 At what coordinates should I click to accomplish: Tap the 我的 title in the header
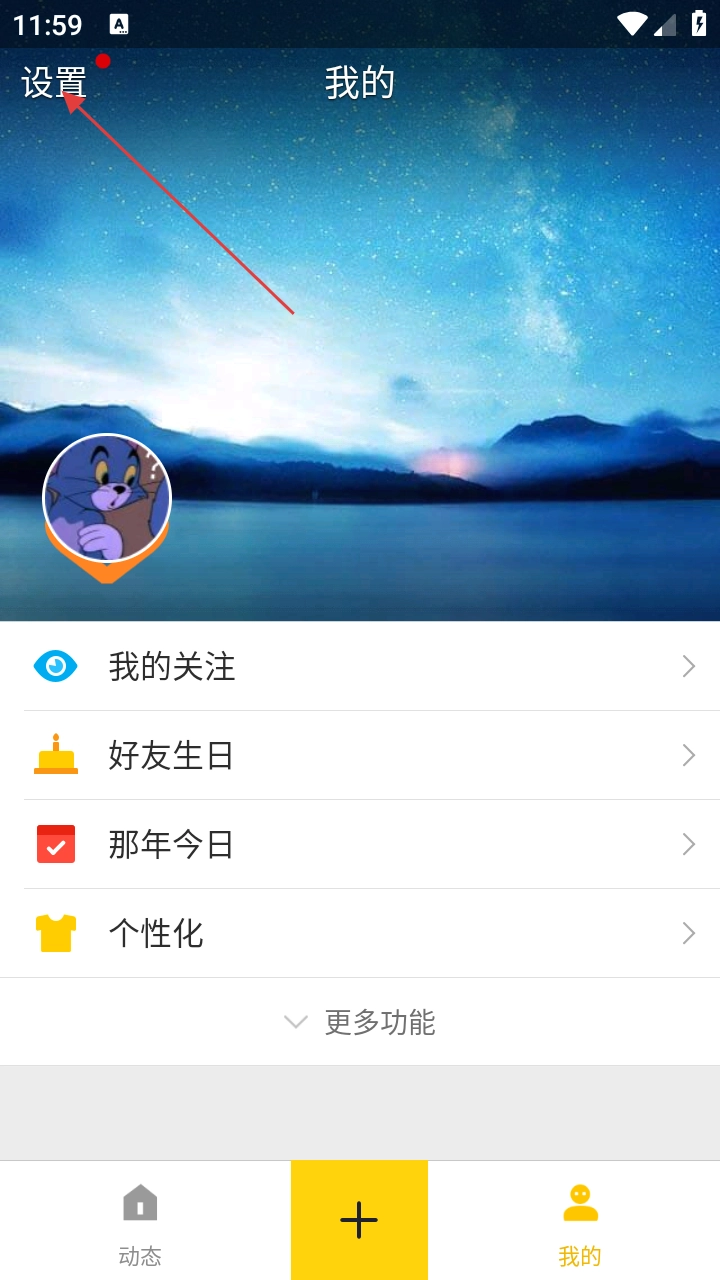pyautogui.click(x=360, y=84)
